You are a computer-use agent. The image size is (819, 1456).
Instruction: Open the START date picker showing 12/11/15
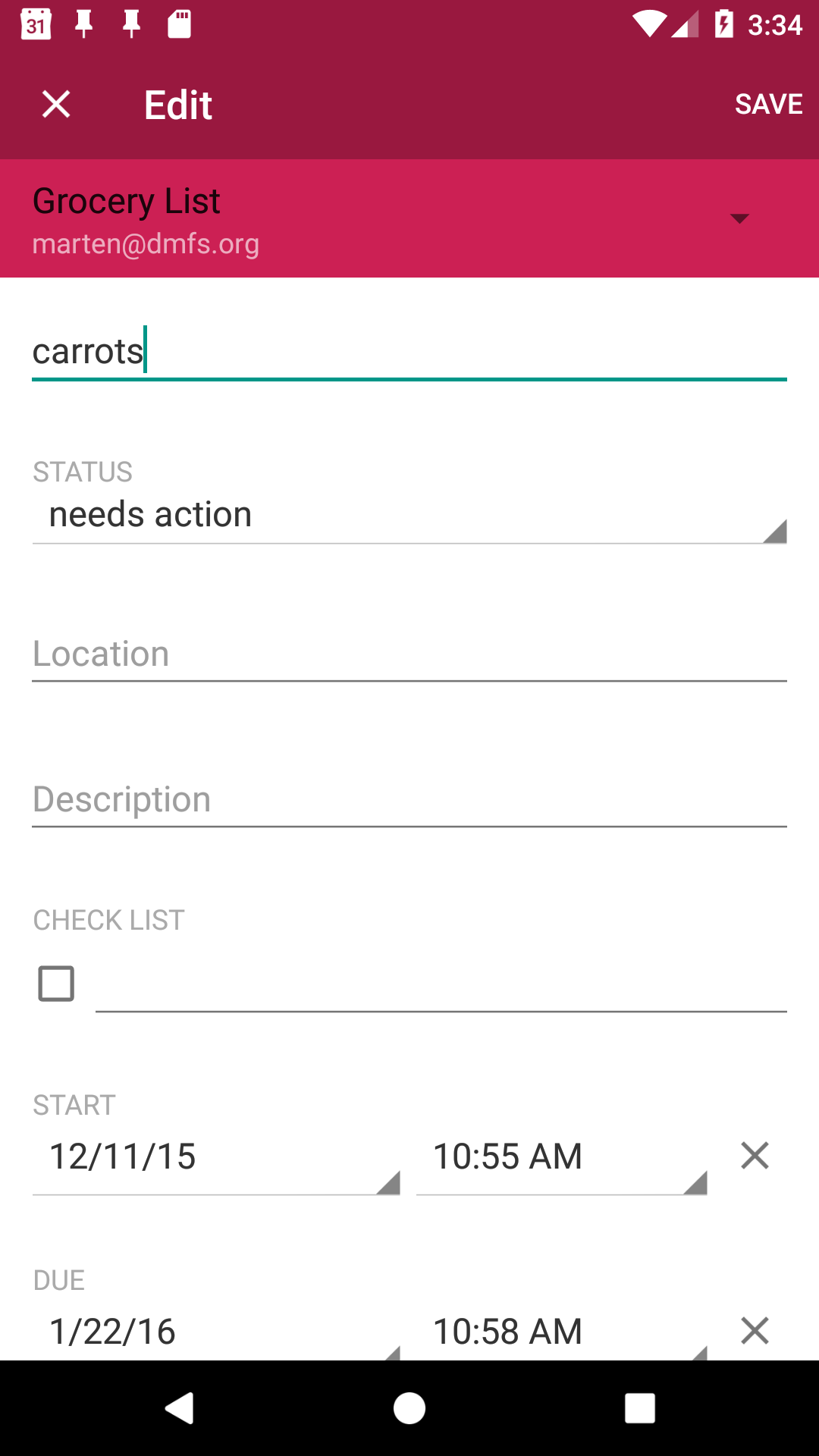[215, 1156]
